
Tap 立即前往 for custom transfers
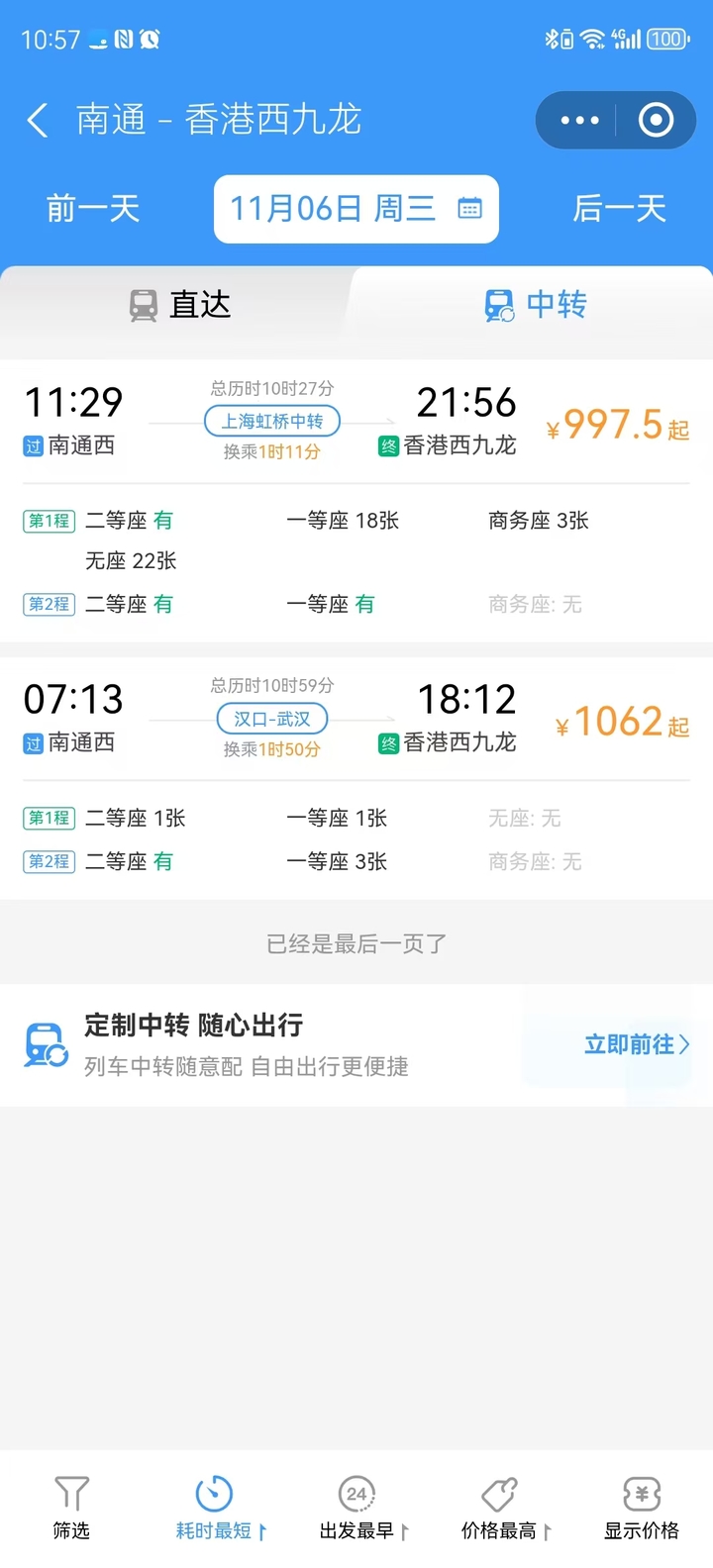tap(637, 1044)
